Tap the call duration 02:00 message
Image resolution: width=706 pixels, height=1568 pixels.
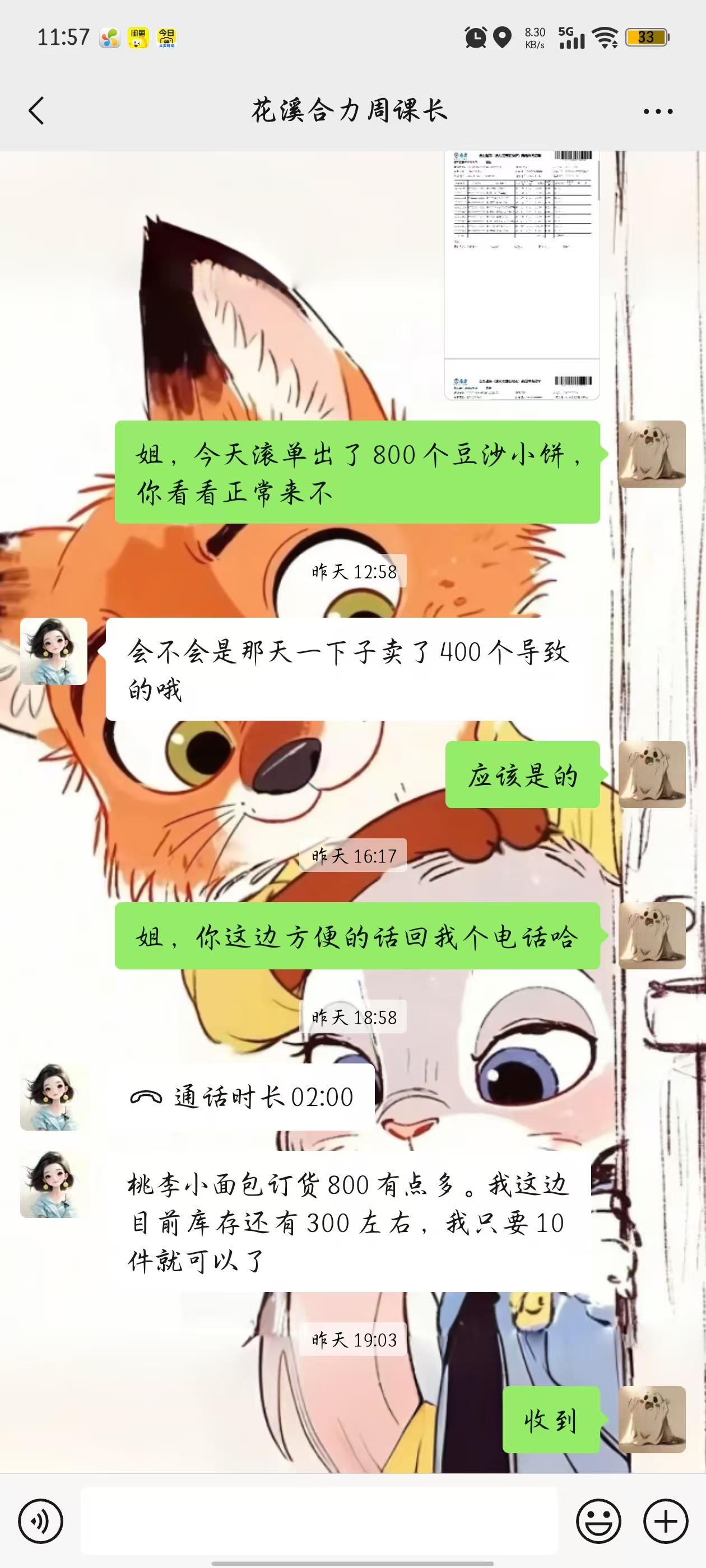tap(241, 1097)
